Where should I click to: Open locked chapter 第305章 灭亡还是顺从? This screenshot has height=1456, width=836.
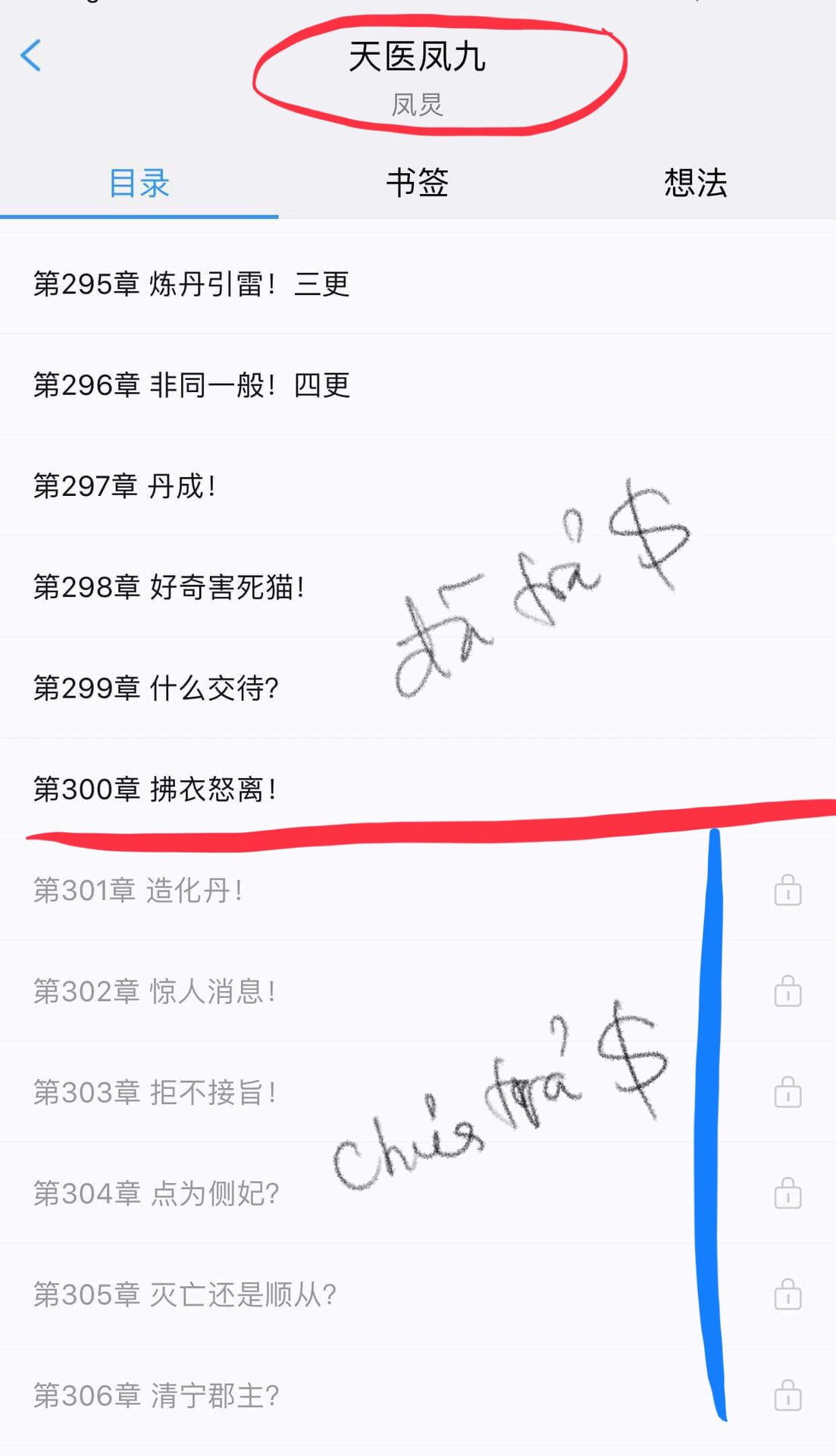[x=418, y=1294]
